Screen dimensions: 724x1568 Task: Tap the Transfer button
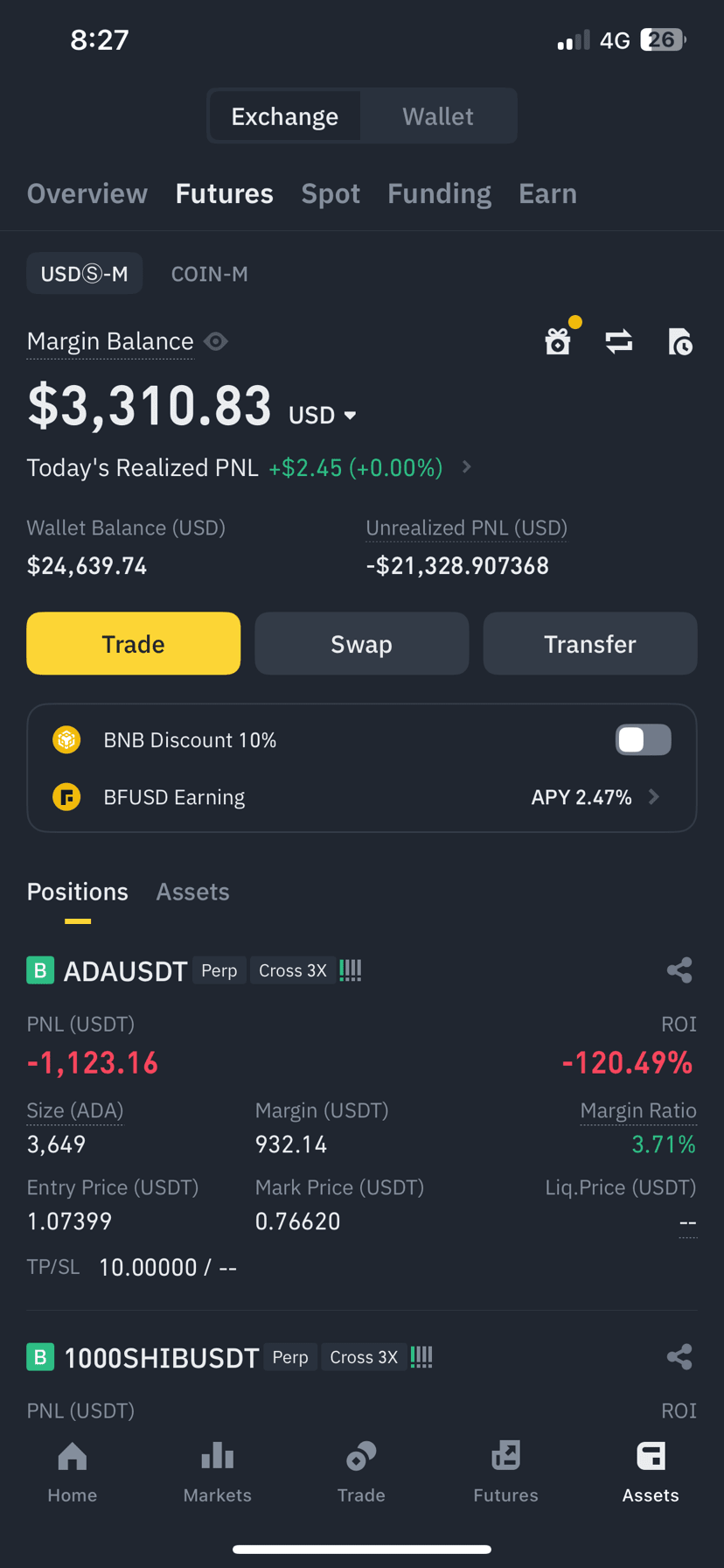tap(590, 643)
